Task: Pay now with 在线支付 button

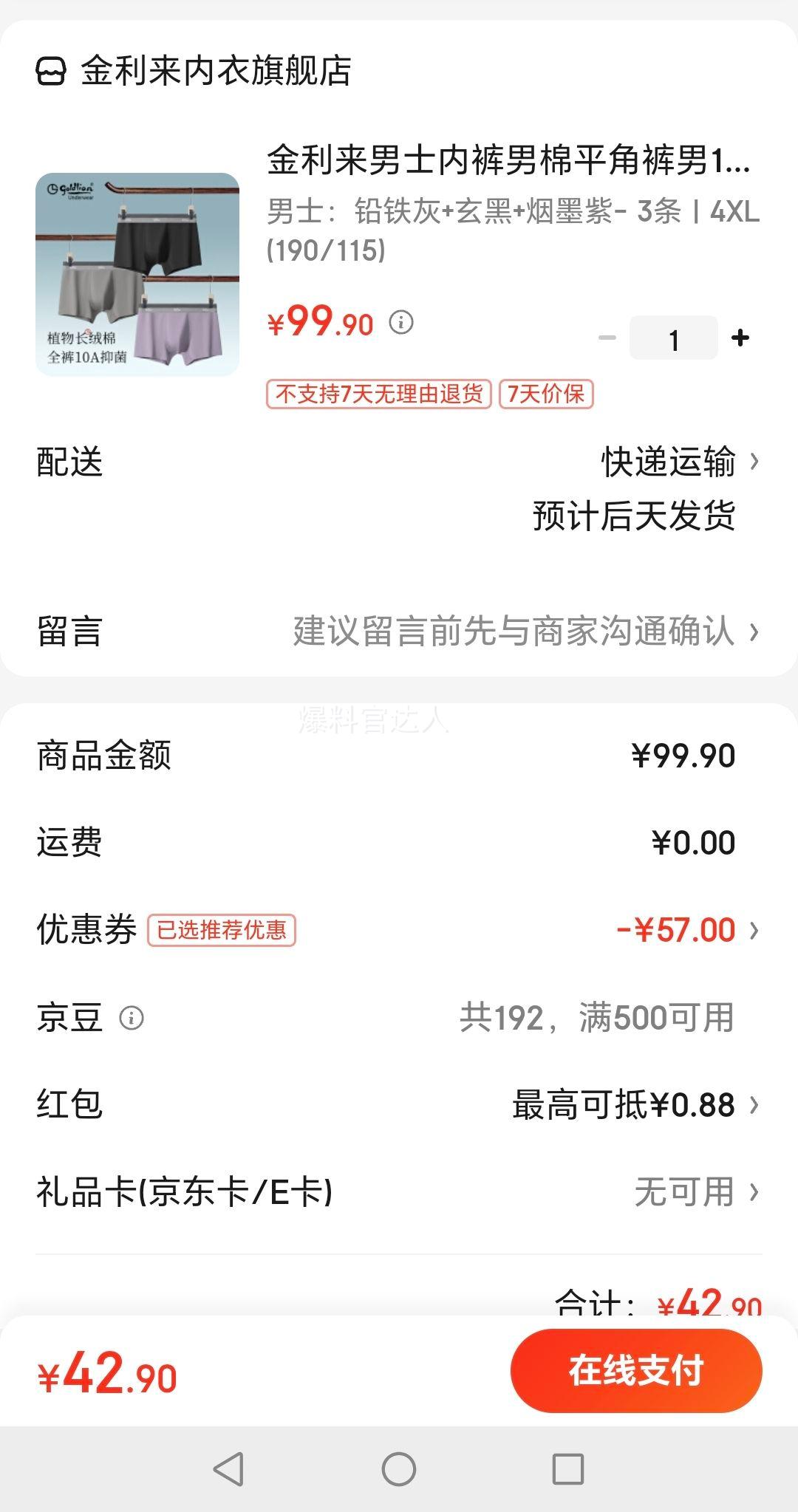Action: click(635, 1371)
